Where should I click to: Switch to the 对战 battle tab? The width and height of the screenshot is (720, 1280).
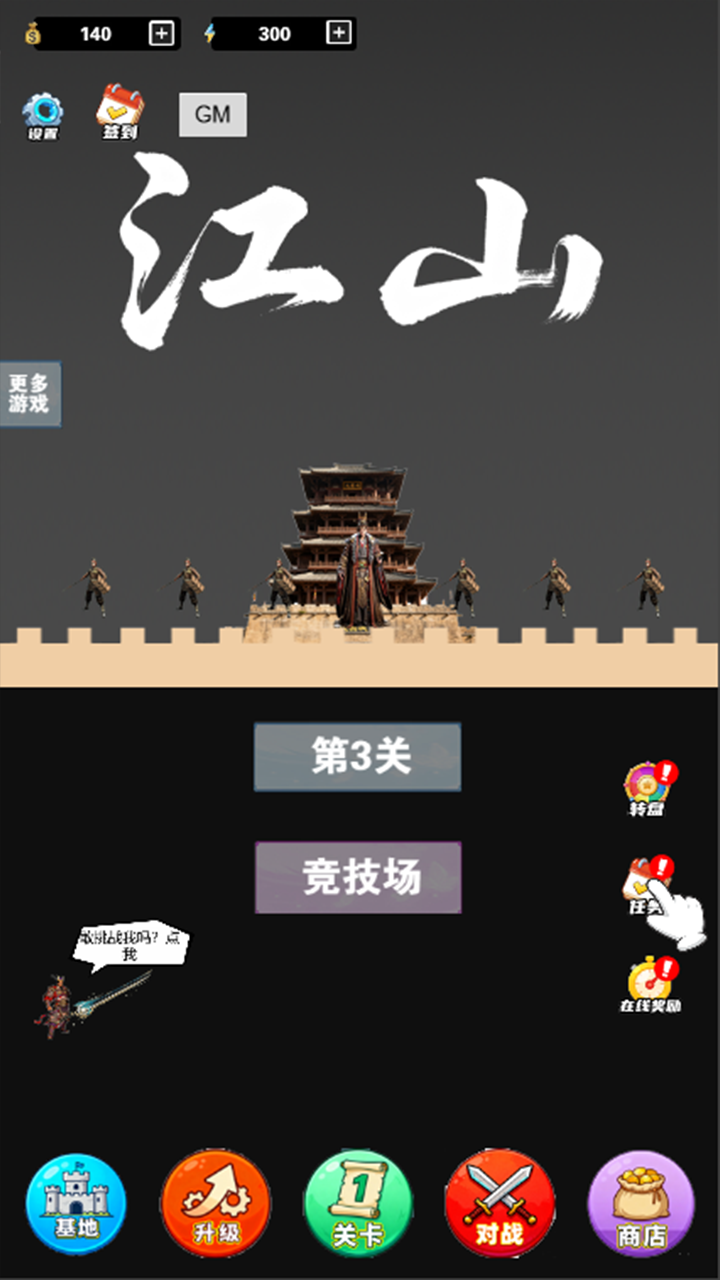point(500,1204)
